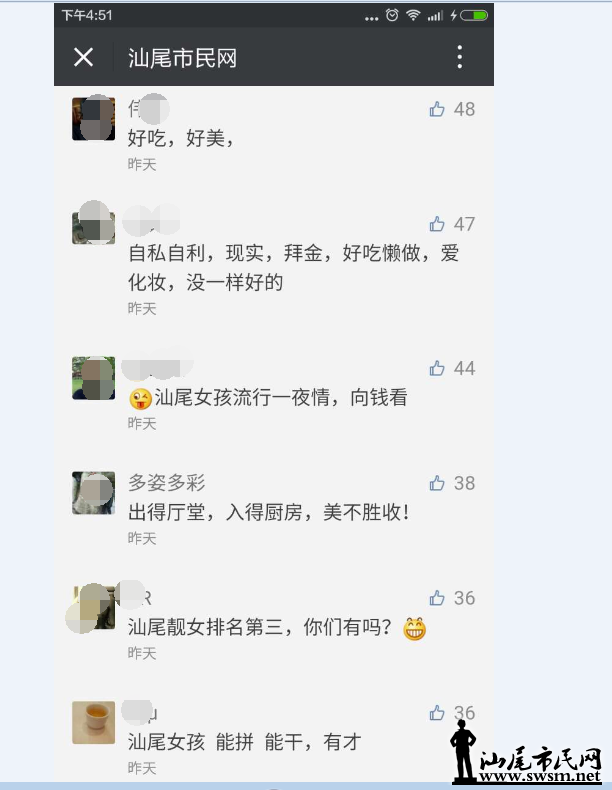Like the comment starting with 自私自利
Image resolution: width=612 pixels, height=790 pixels.
click(438, 224)
